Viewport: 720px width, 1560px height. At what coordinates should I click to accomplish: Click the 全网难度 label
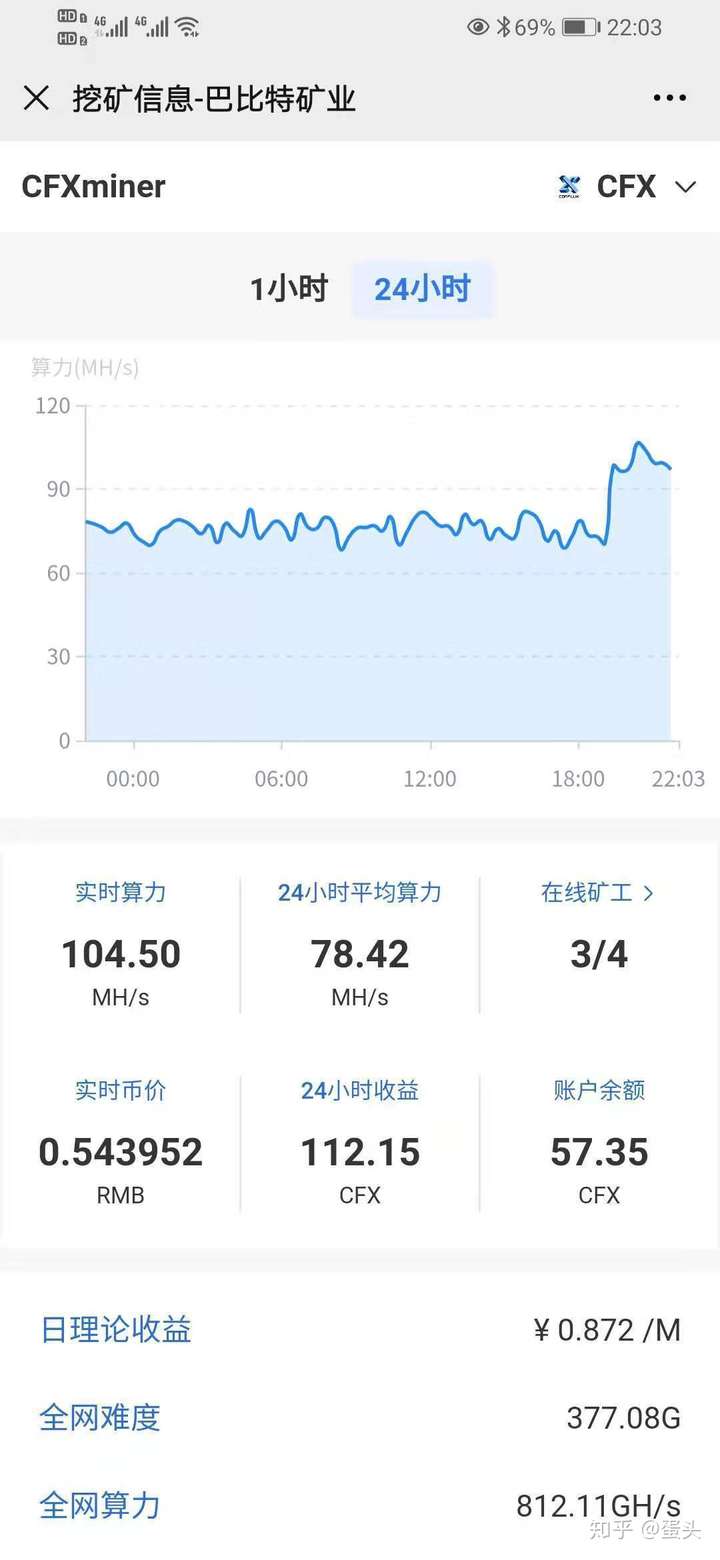click(x=98, y=1417)
